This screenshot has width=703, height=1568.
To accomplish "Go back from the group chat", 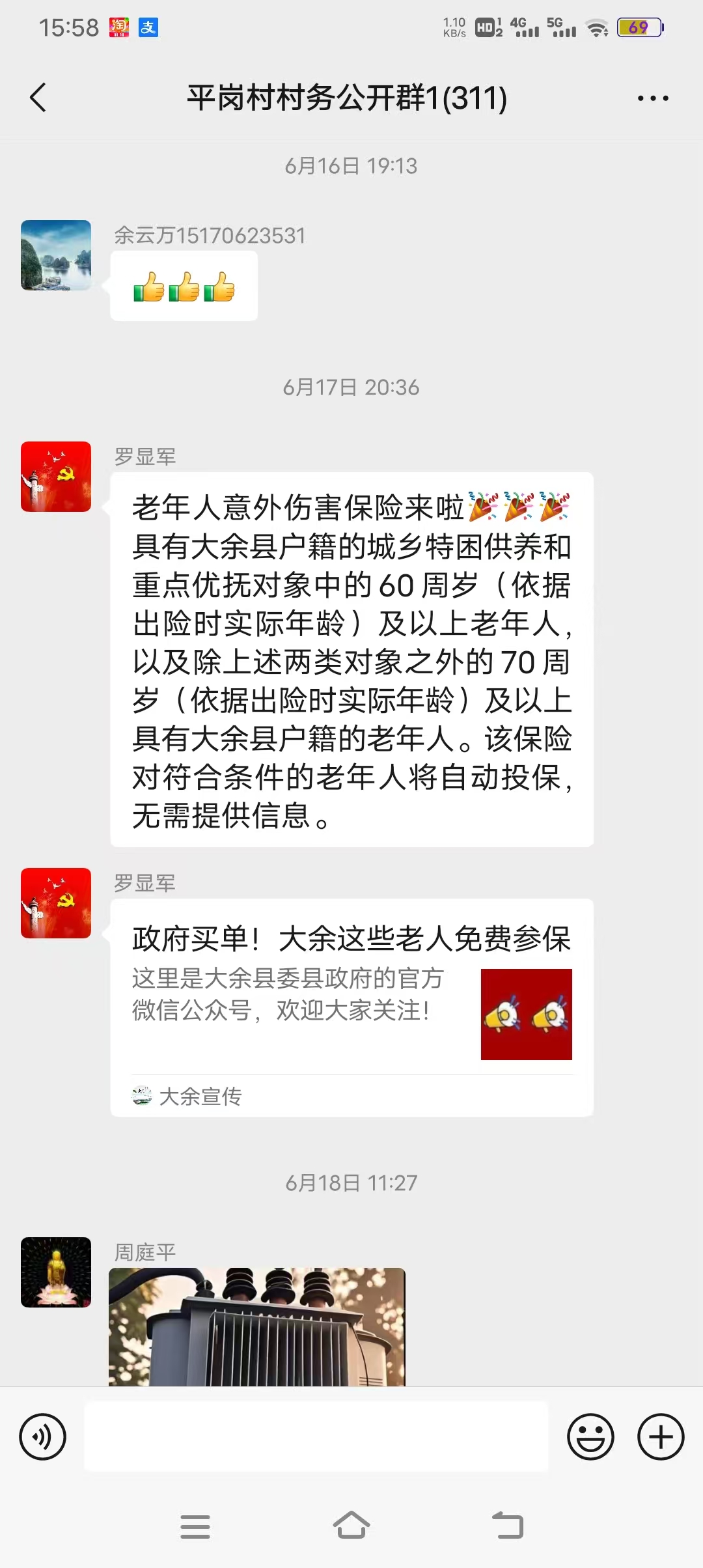I will point(38,98).
